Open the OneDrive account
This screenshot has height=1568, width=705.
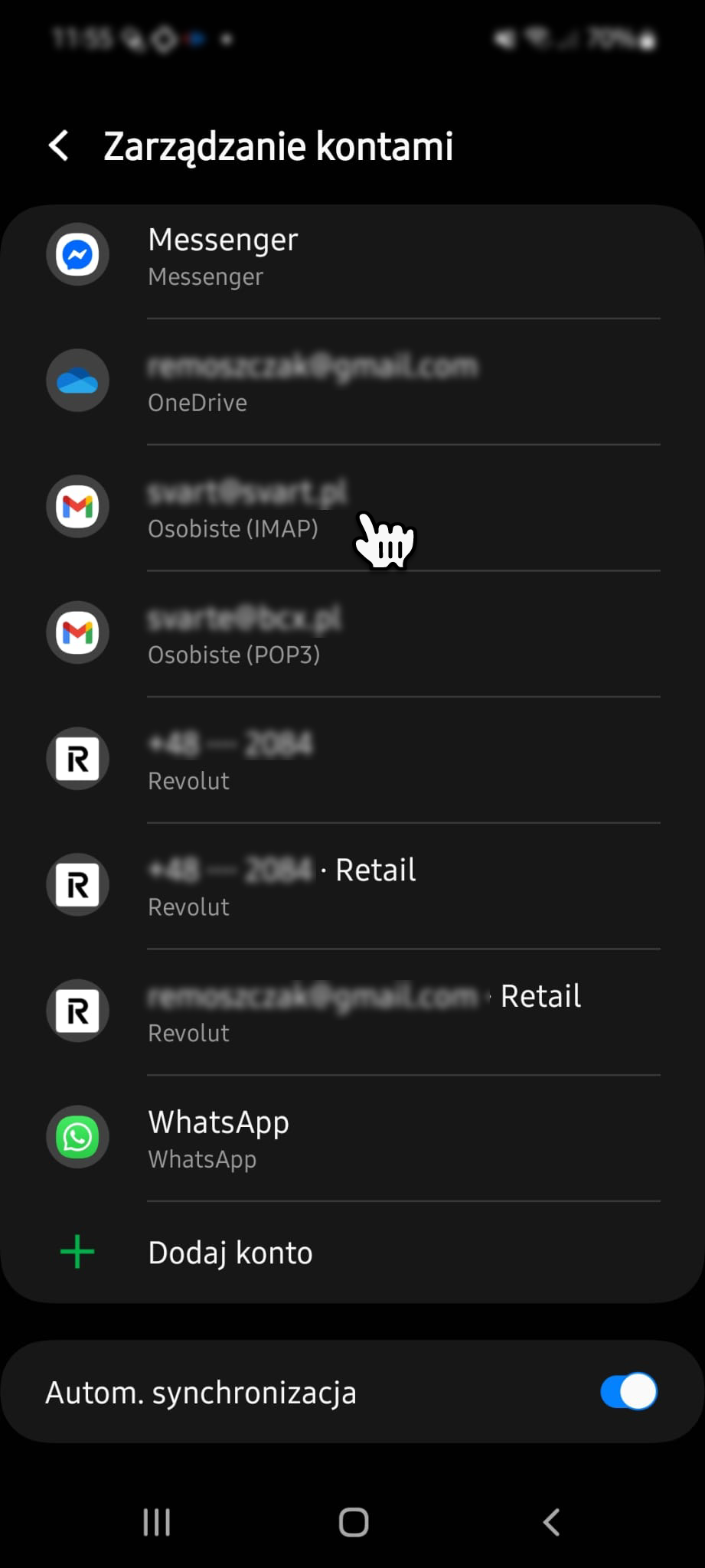[x=352, y=382]
